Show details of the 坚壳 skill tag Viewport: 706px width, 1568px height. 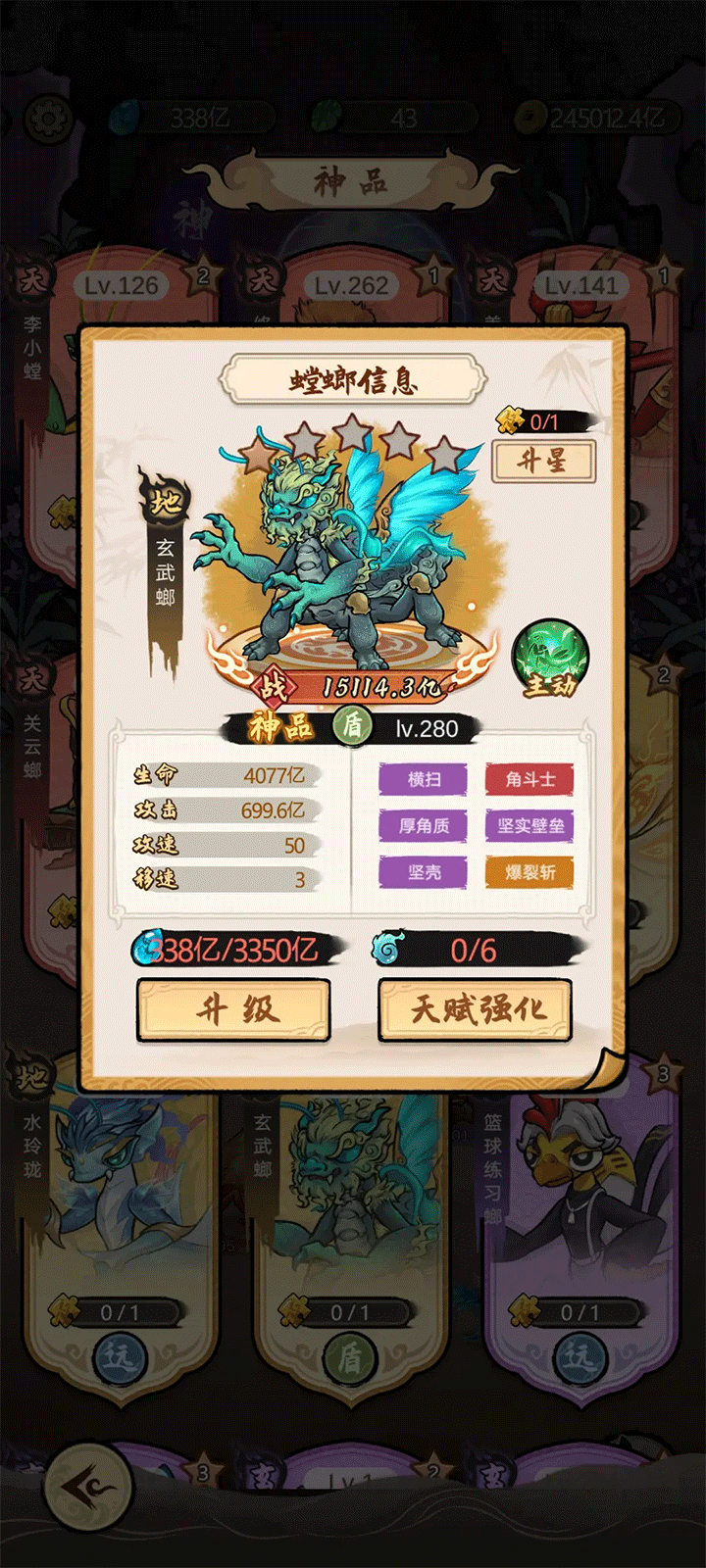pos(424,872)
